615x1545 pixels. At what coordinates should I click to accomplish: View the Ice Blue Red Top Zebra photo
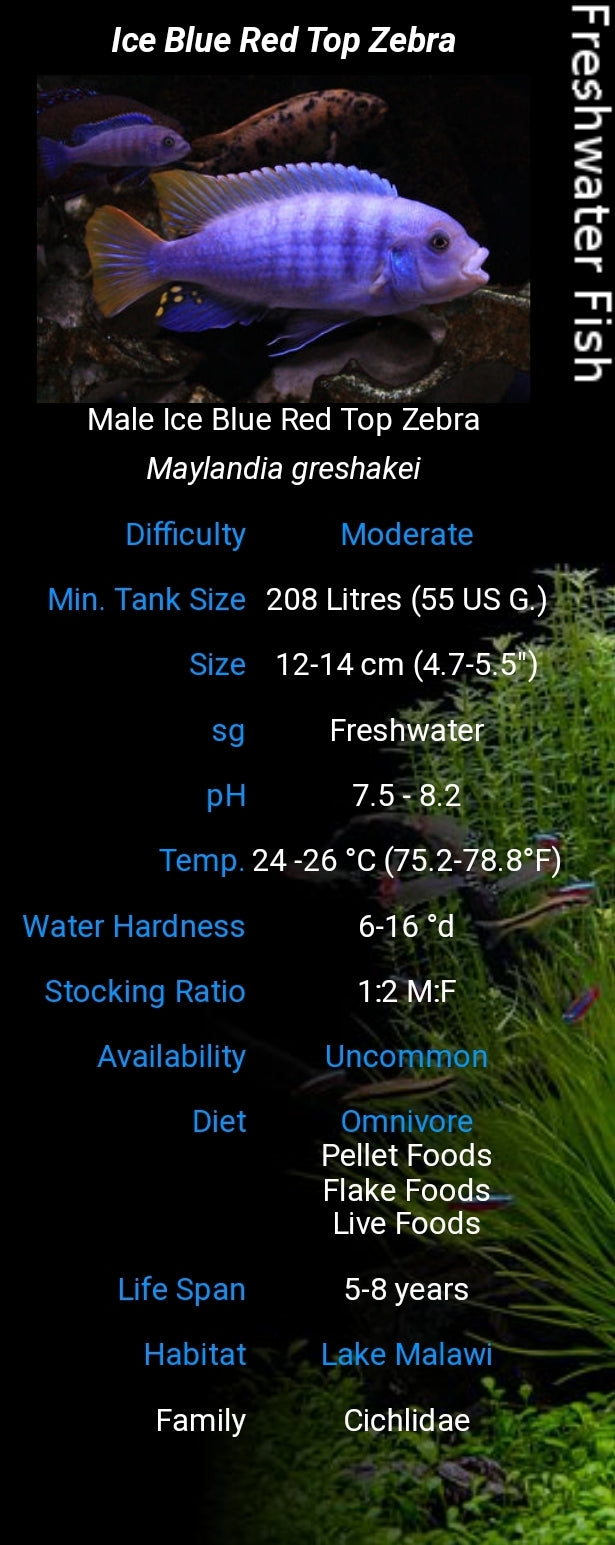(284, 238)
